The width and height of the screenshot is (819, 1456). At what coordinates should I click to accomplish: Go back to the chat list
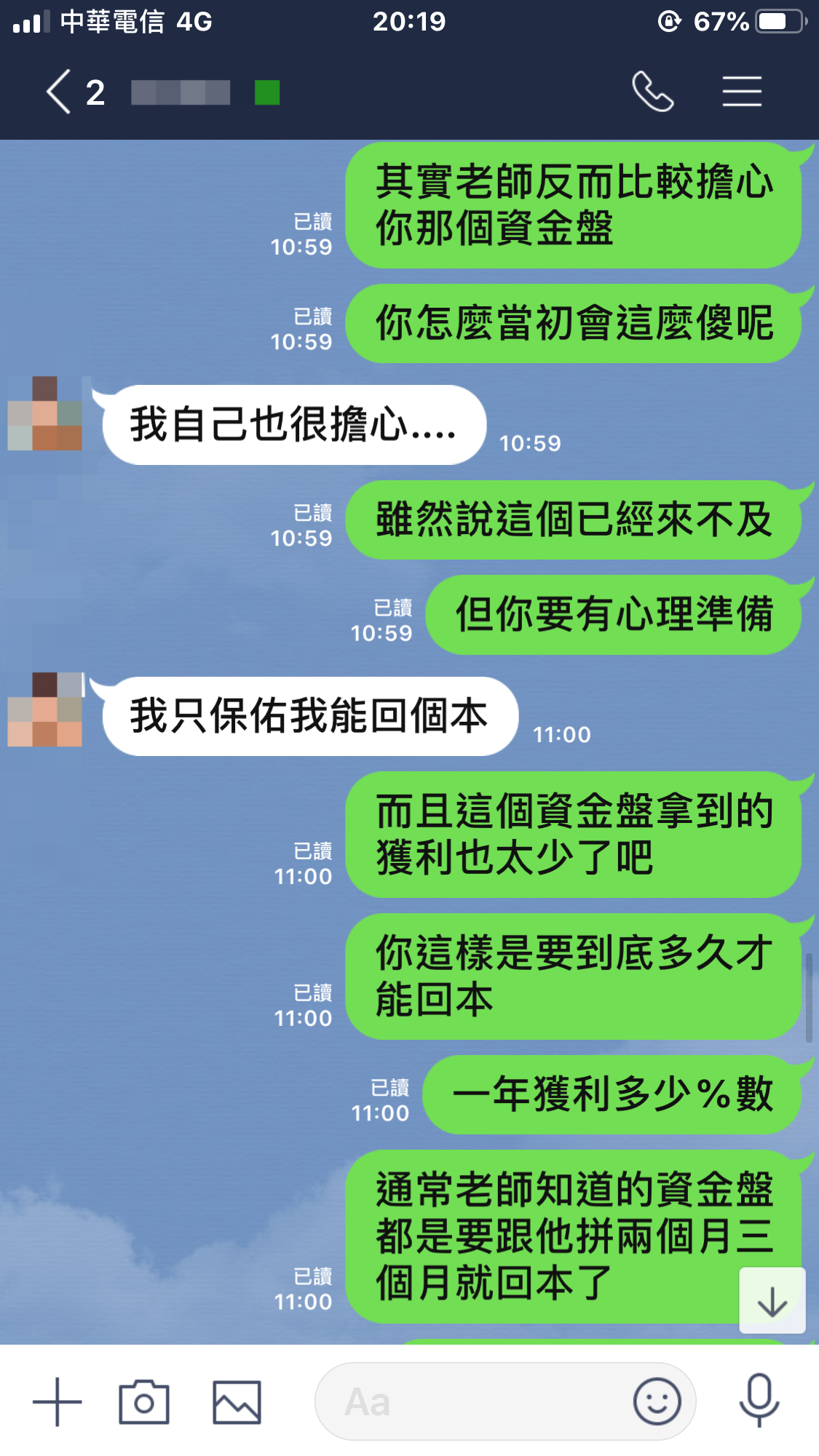pos(60,92)
